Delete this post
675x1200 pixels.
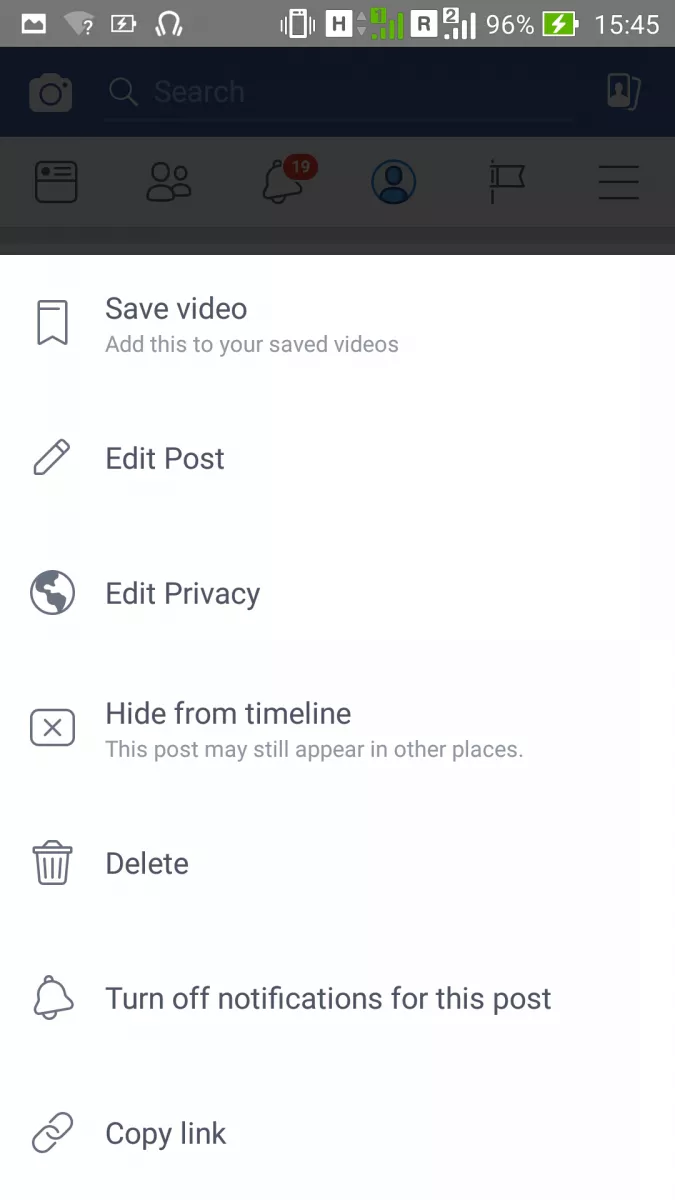tap(337, 864)
